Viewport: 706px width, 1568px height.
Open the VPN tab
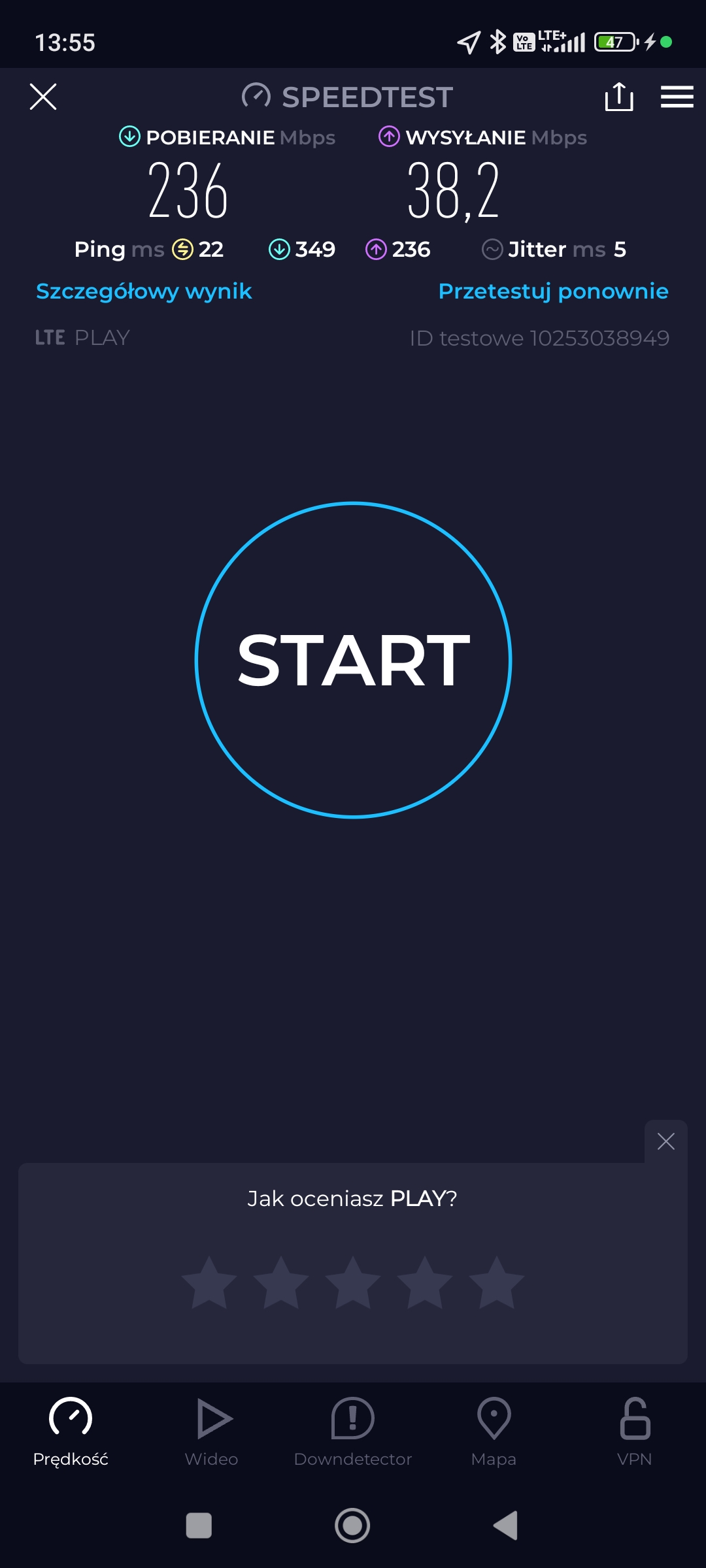[x=635, y=1431]
